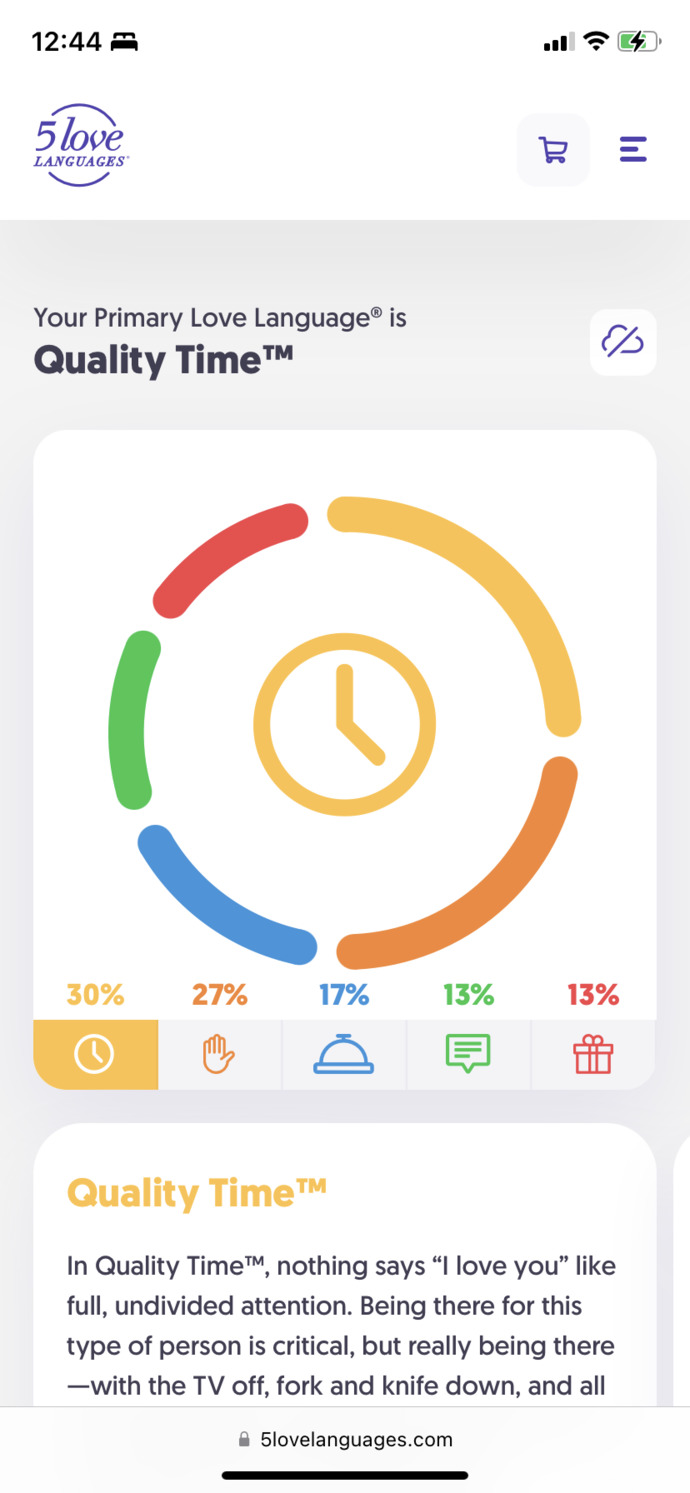The image size is (690, 1493).
Task: View the Words of Affirmation speech bubble tab
Action: point(468,1054)
